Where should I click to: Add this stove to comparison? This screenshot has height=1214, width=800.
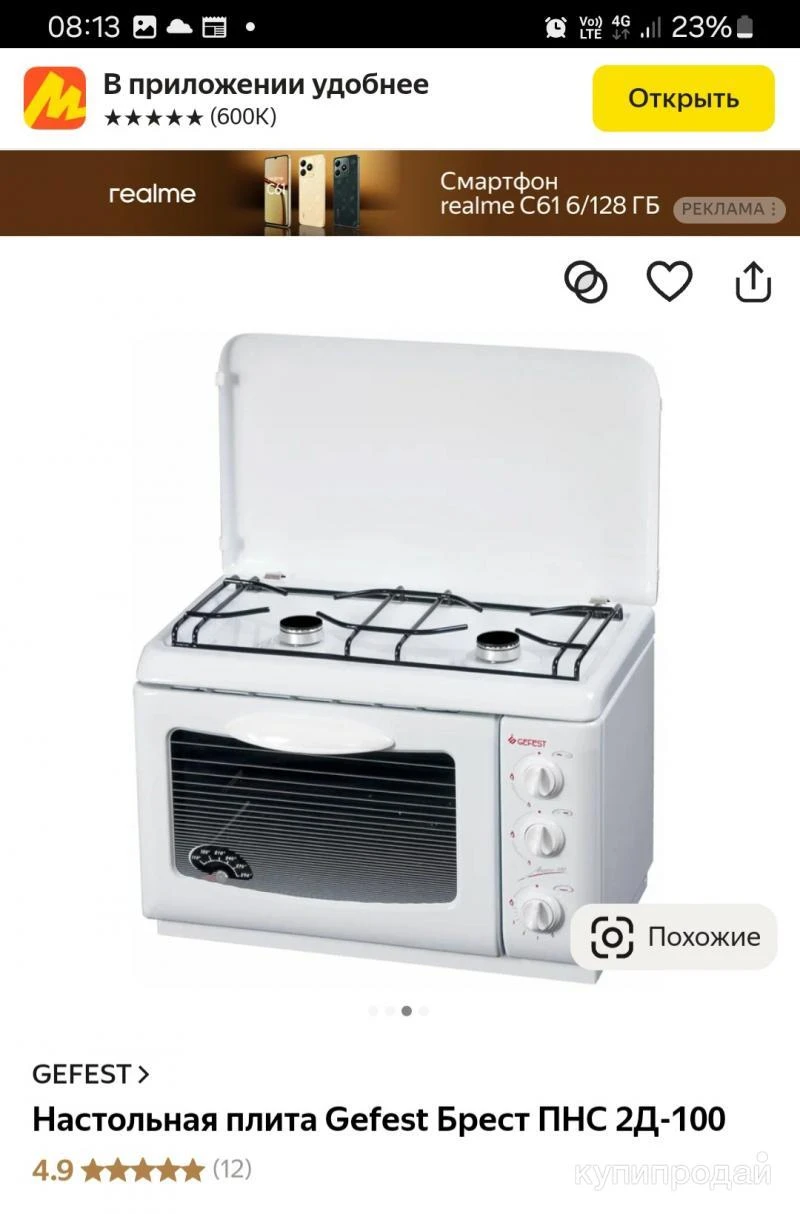586,281
